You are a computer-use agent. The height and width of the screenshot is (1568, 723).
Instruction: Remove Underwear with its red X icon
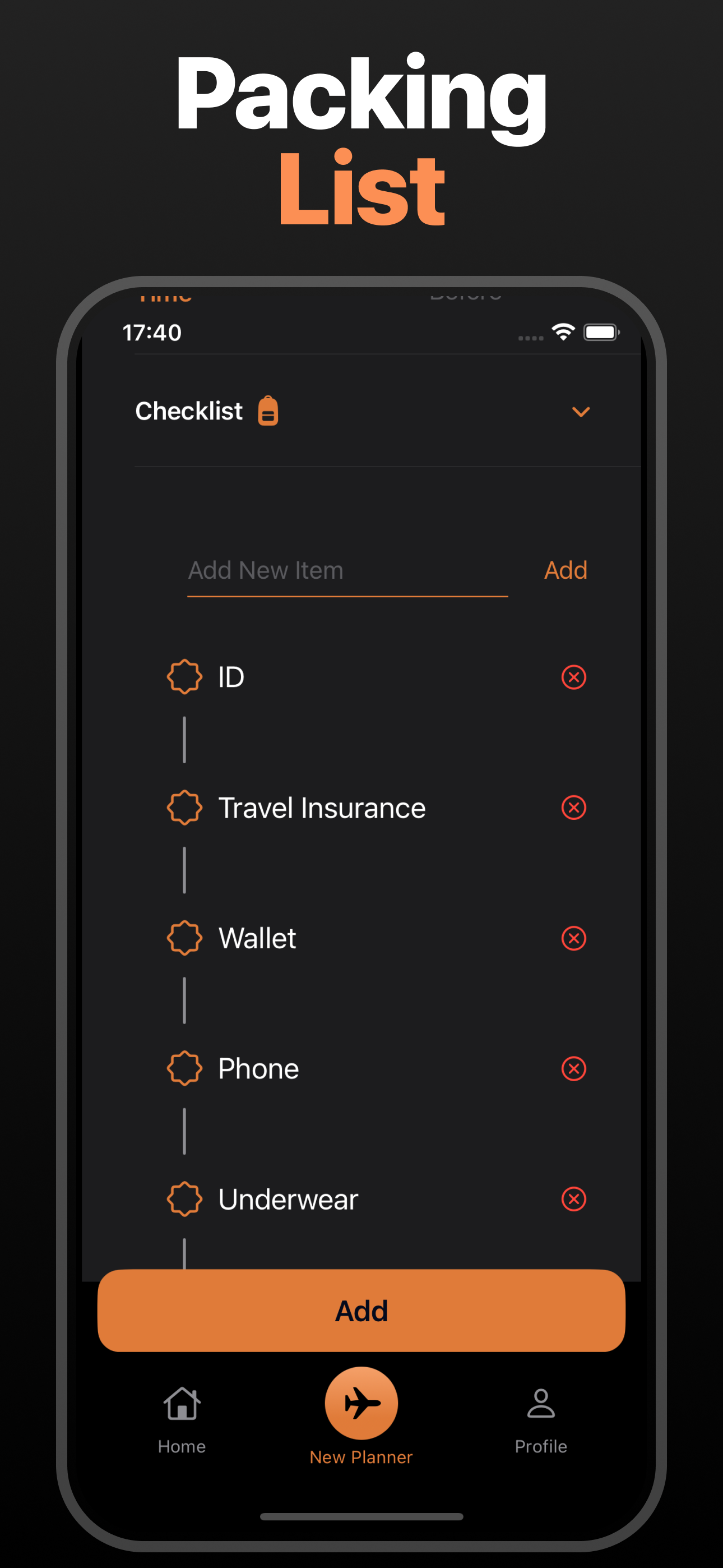pyautogui.click(x=573, y=1199)
